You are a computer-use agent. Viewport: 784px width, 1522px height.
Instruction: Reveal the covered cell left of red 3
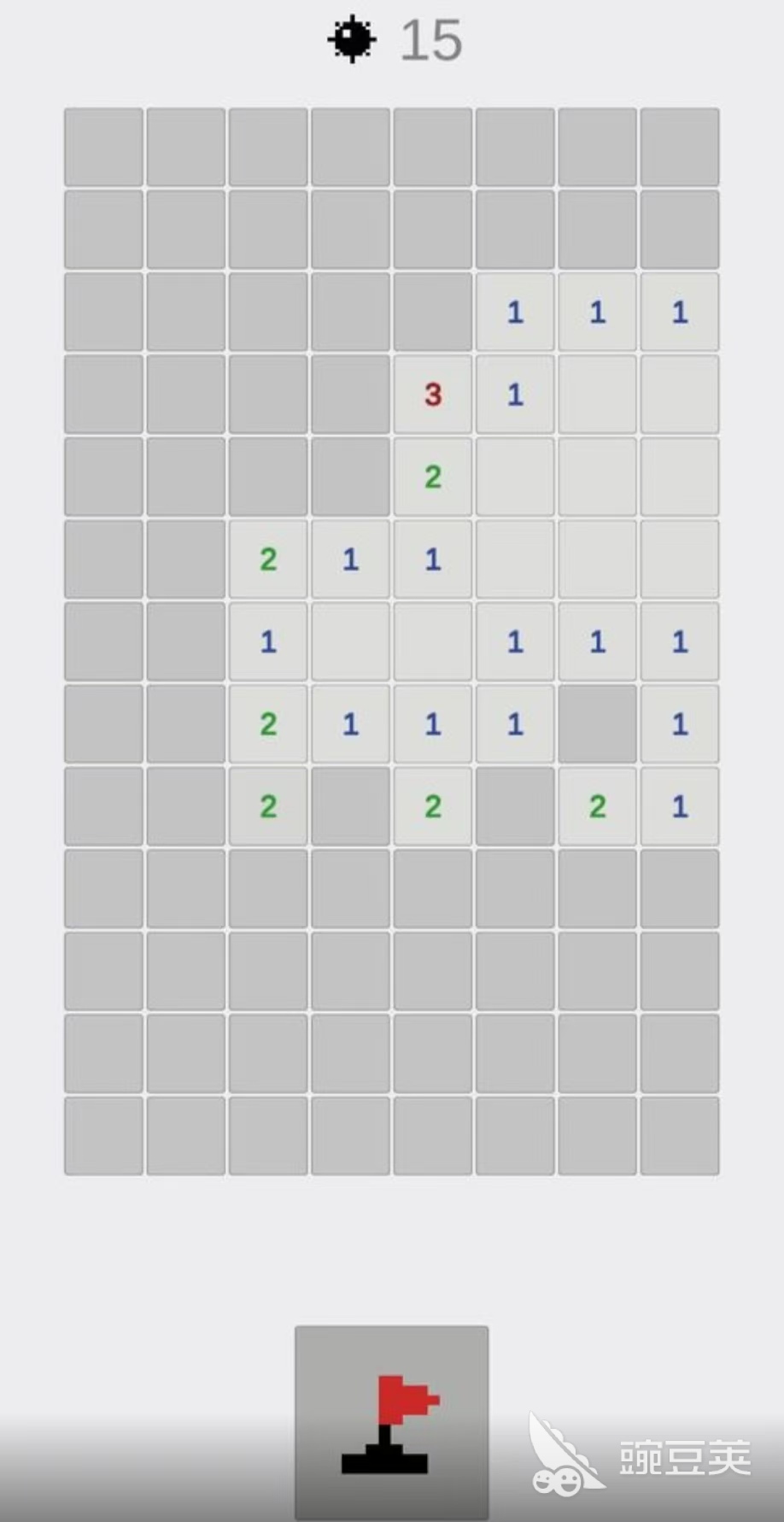(350, 395)
